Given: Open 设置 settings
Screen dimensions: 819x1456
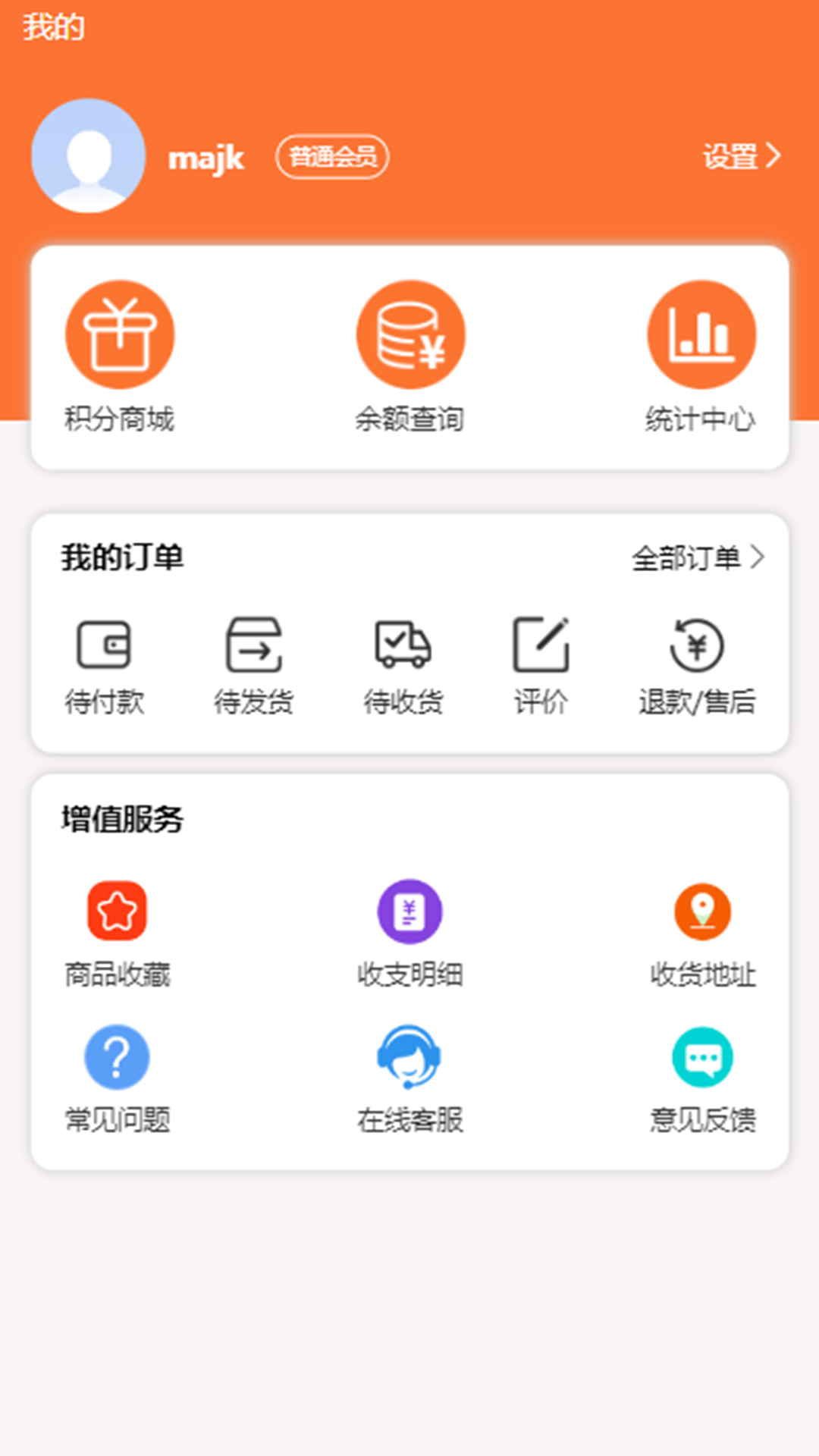Looking at the screenshot, I should pos(740,156).
